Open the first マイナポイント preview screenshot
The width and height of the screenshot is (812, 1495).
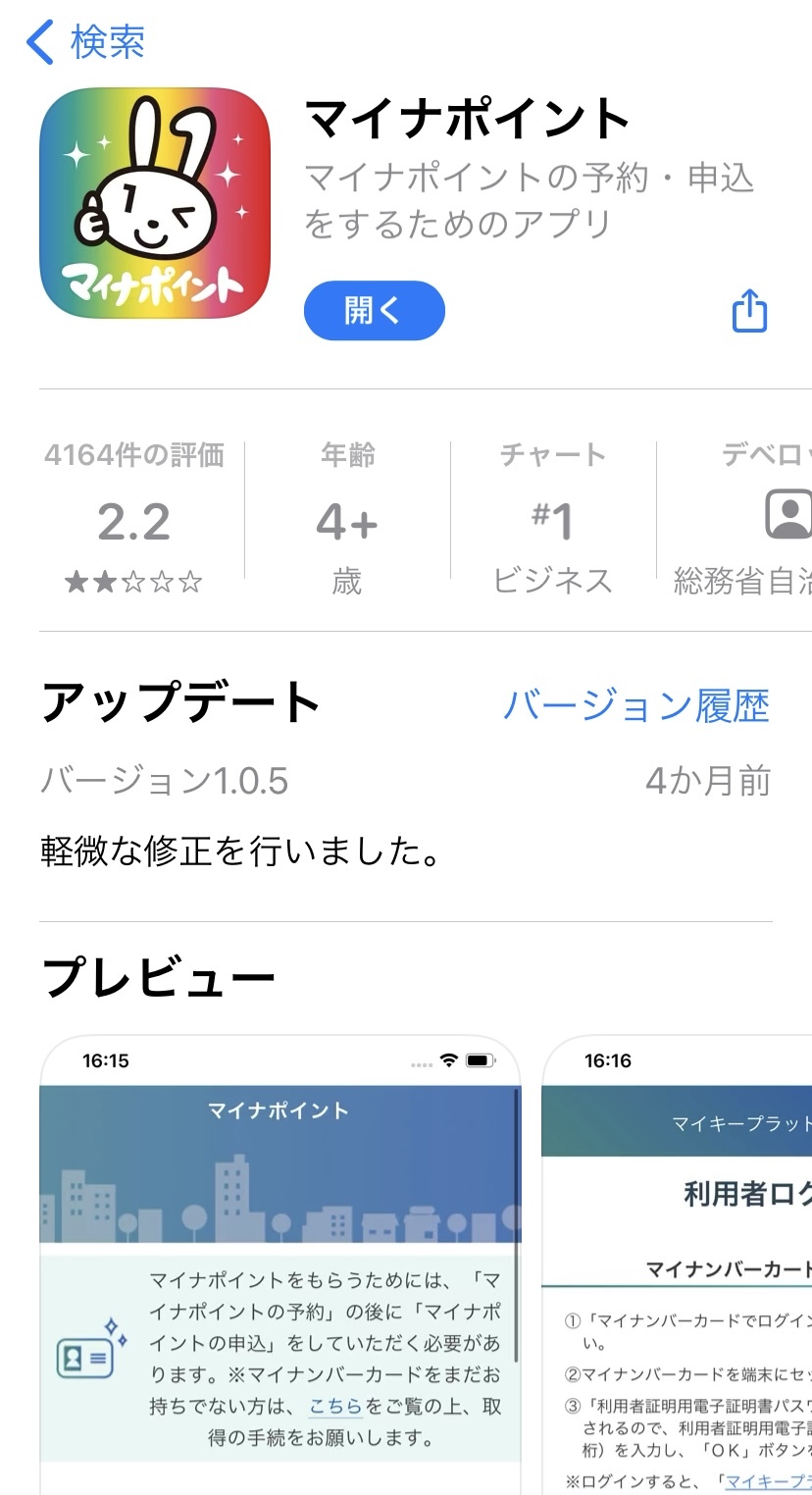(279, 1265)
